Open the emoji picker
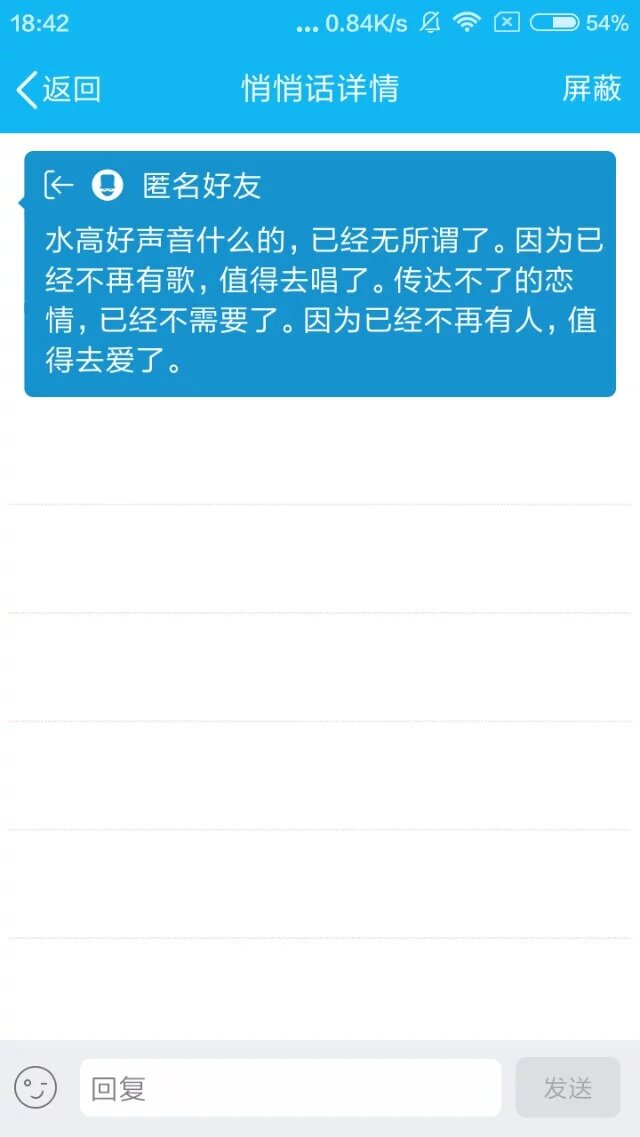The width and height of the screenshot is (640, 1137). (35, 1087)
